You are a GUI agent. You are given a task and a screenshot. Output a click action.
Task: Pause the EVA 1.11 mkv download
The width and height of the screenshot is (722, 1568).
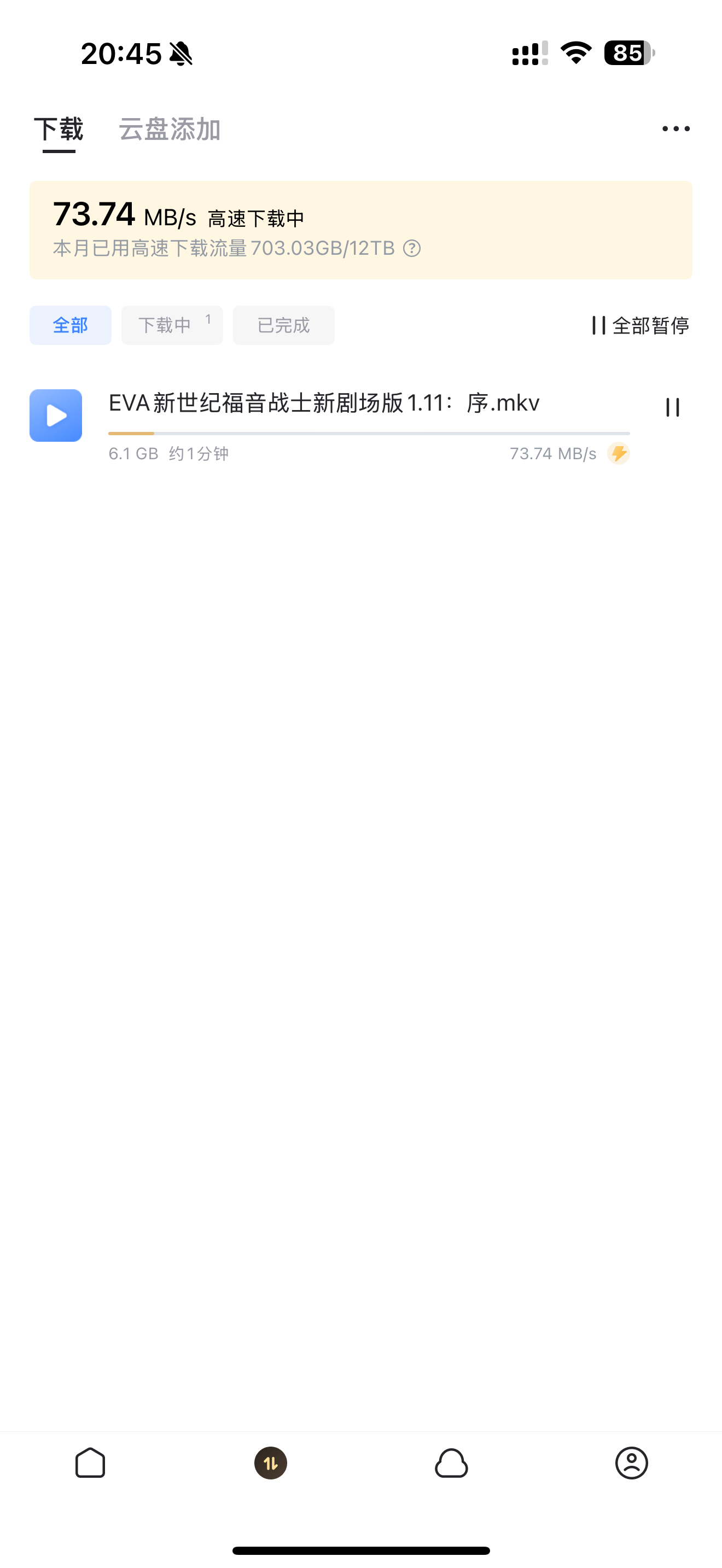672,408
